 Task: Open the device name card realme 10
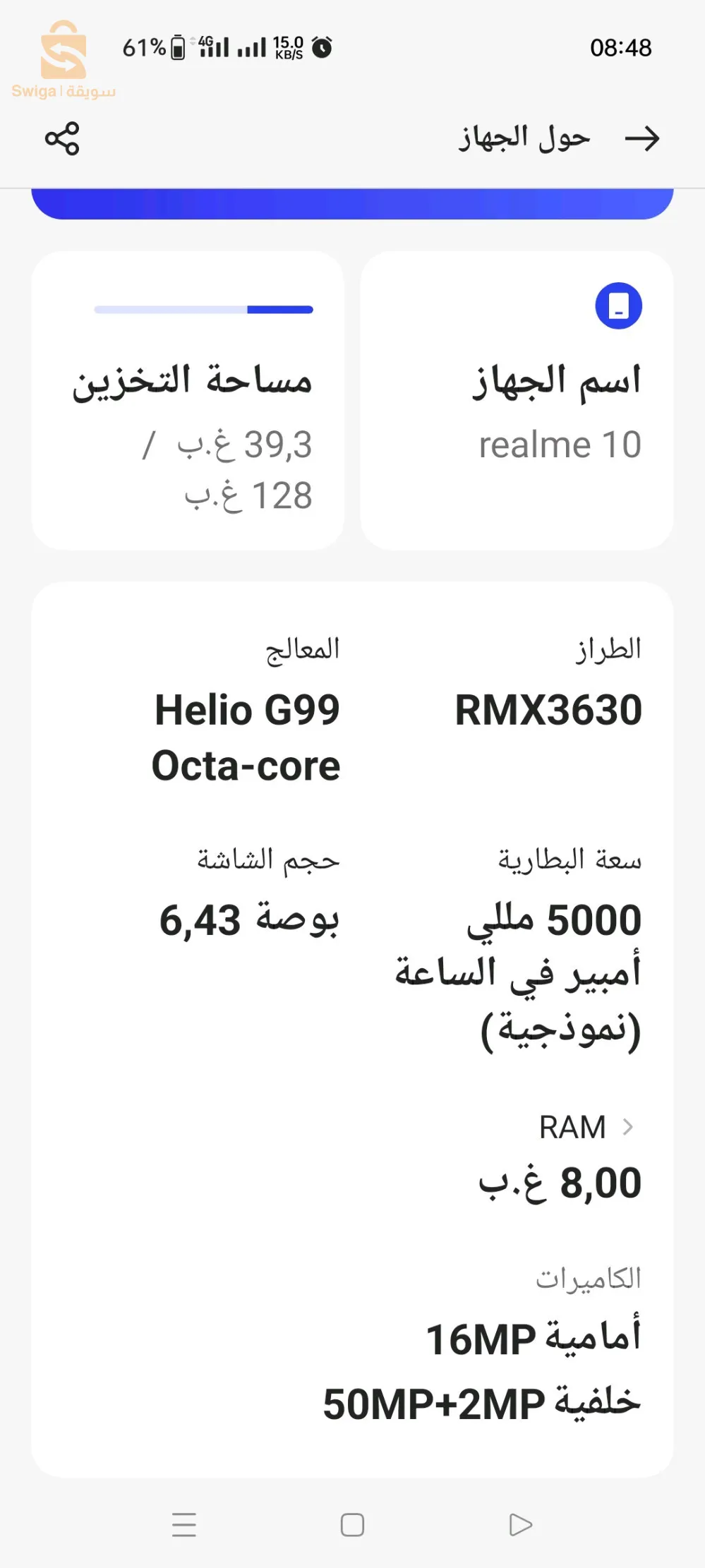click(x=517, y=401)
